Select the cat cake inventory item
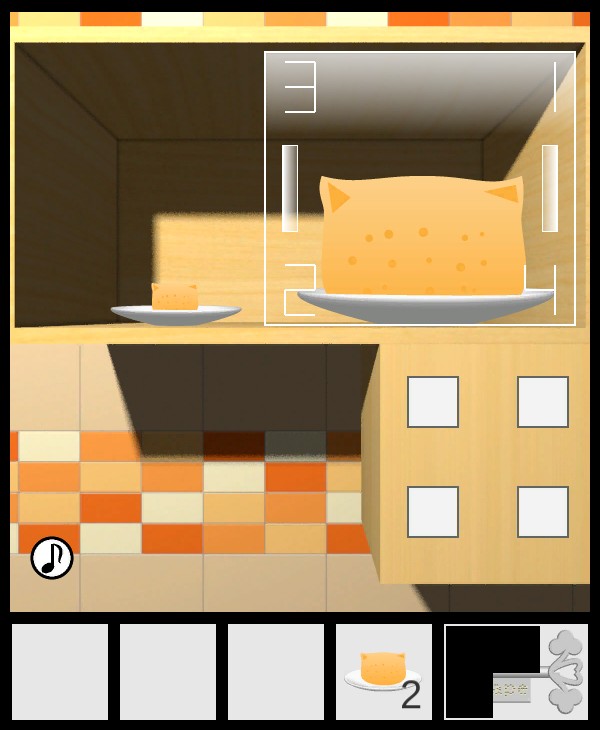 (383, 671)
